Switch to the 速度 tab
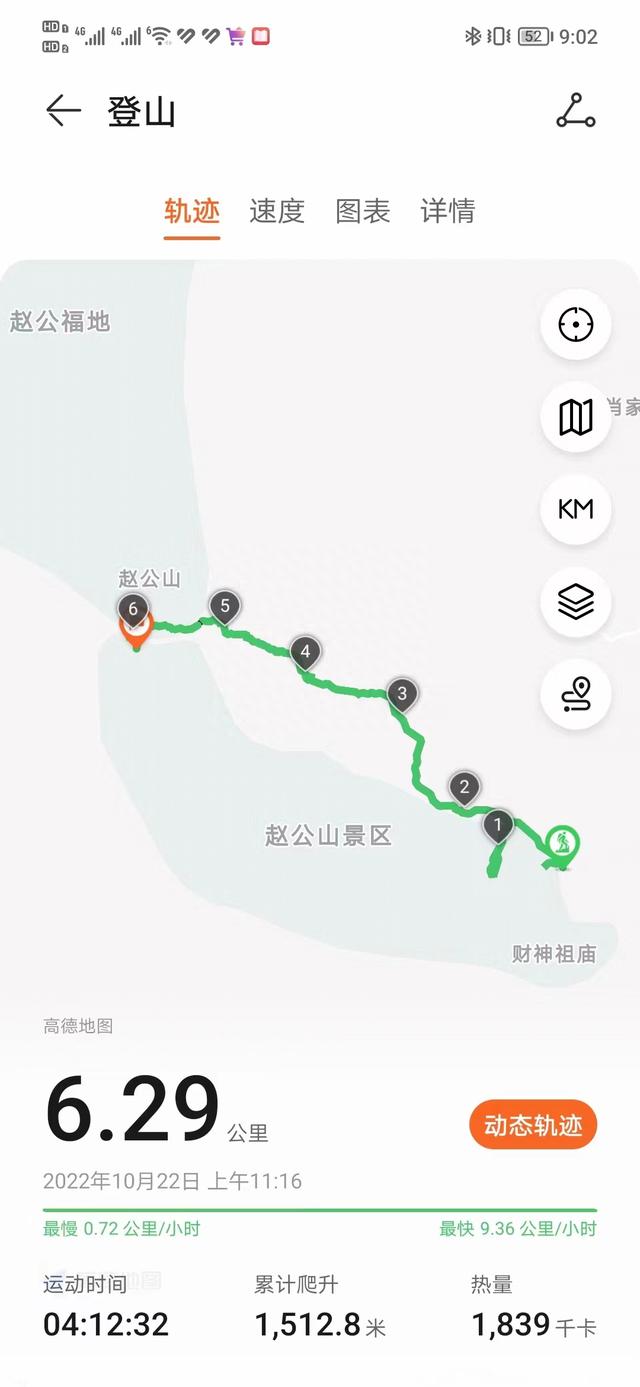The height and width of the screenshot is (1387, 640). [x=277, y=211]
